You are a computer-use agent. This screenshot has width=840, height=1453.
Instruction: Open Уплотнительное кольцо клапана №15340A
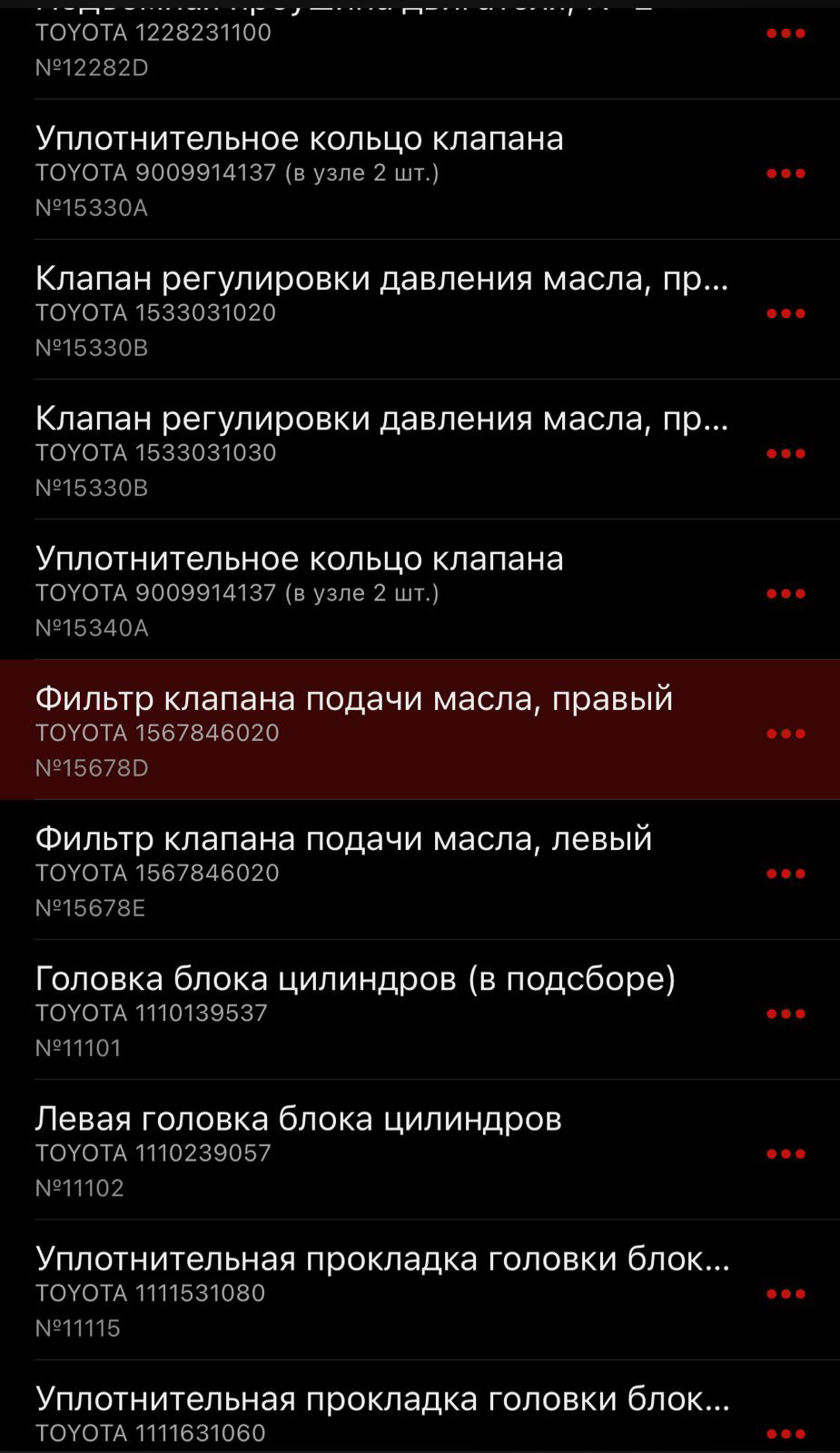(x=363, y=590)
